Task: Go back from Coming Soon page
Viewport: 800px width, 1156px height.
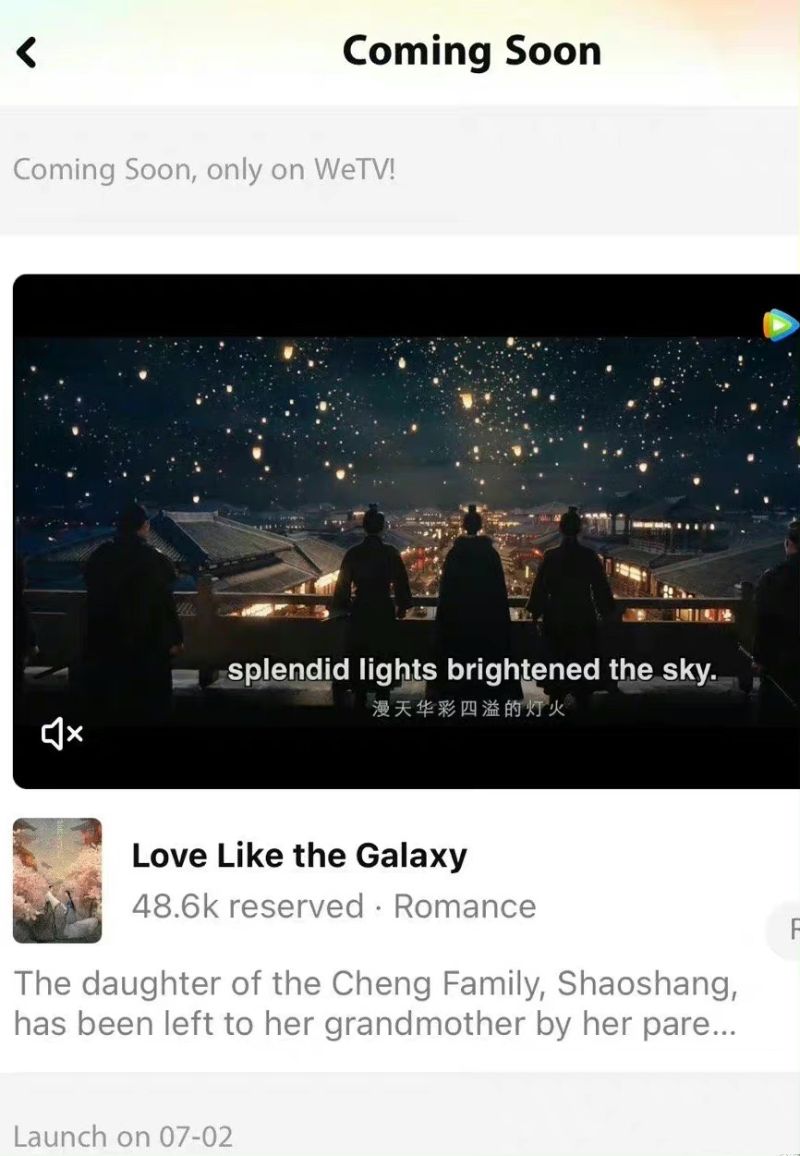Action: [27, 52]
